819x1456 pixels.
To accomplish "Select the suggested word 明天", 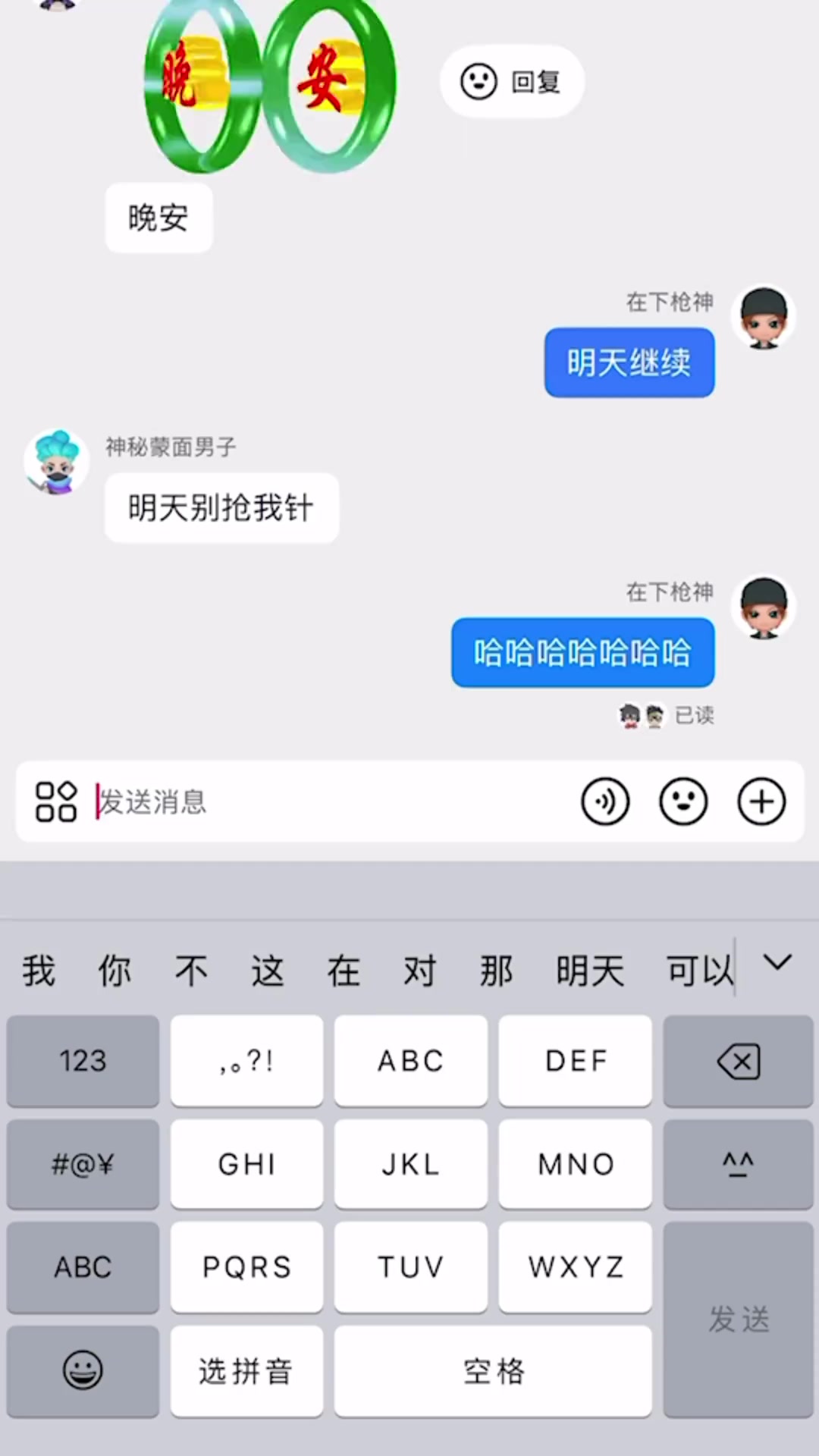I will (589, 971).
